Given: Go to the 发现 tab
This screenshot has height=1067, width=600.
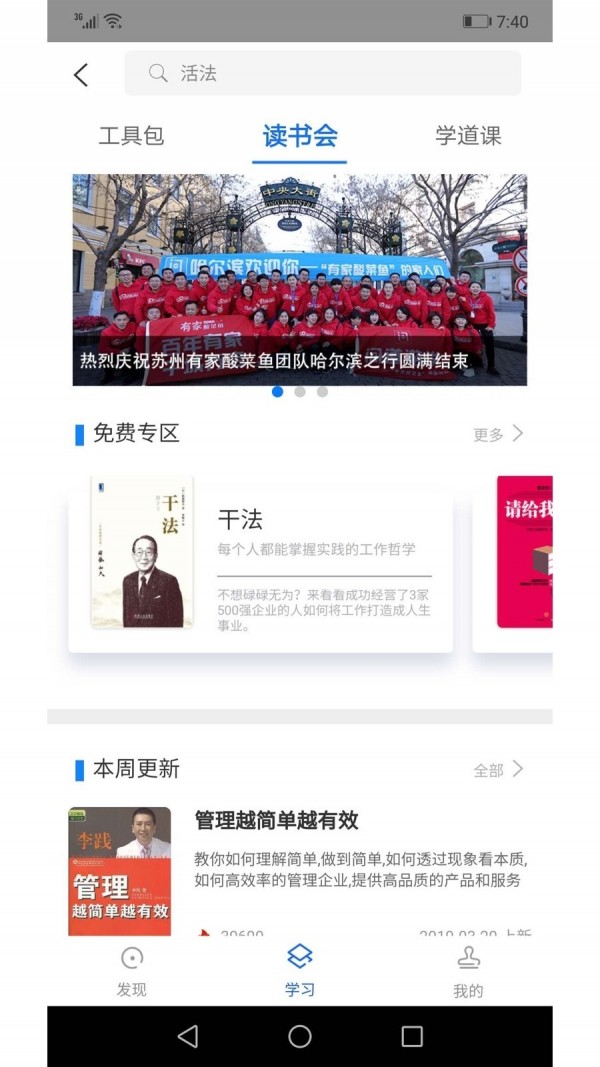Looking at the screenshot, I should coord(131,971).
